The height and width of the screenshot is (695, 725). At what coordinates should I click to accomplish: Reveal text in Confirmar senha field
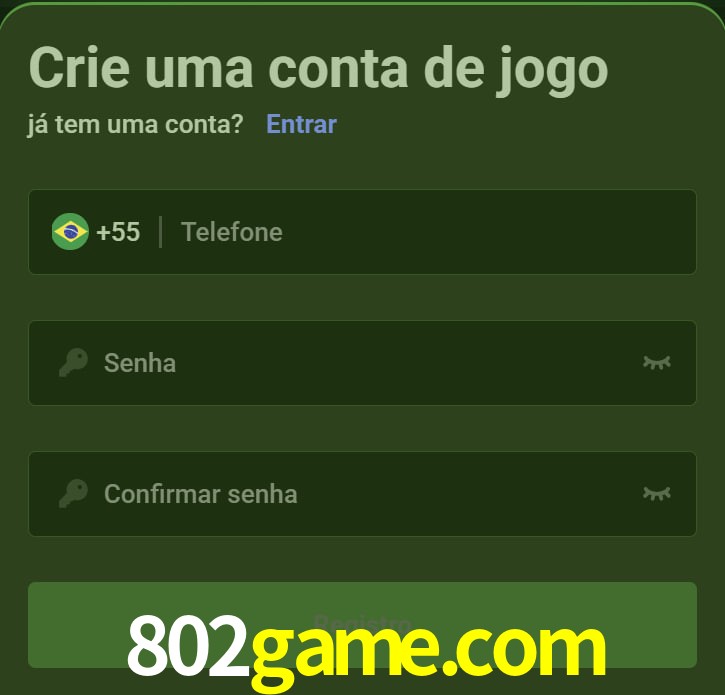click(x=656, y=493)
